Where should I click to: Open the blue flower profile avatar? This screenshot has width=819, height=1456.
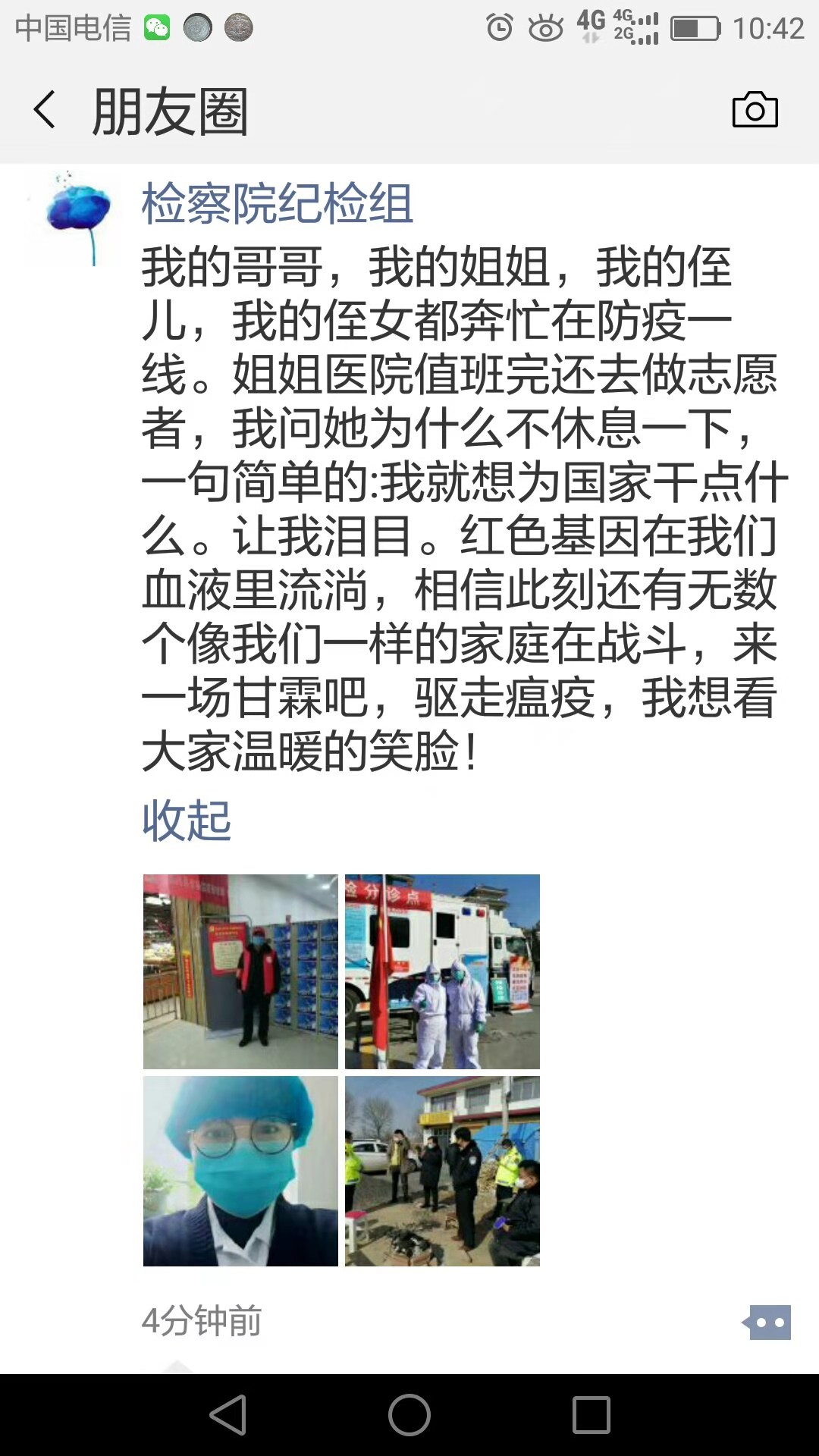click(x=74, y=218)
